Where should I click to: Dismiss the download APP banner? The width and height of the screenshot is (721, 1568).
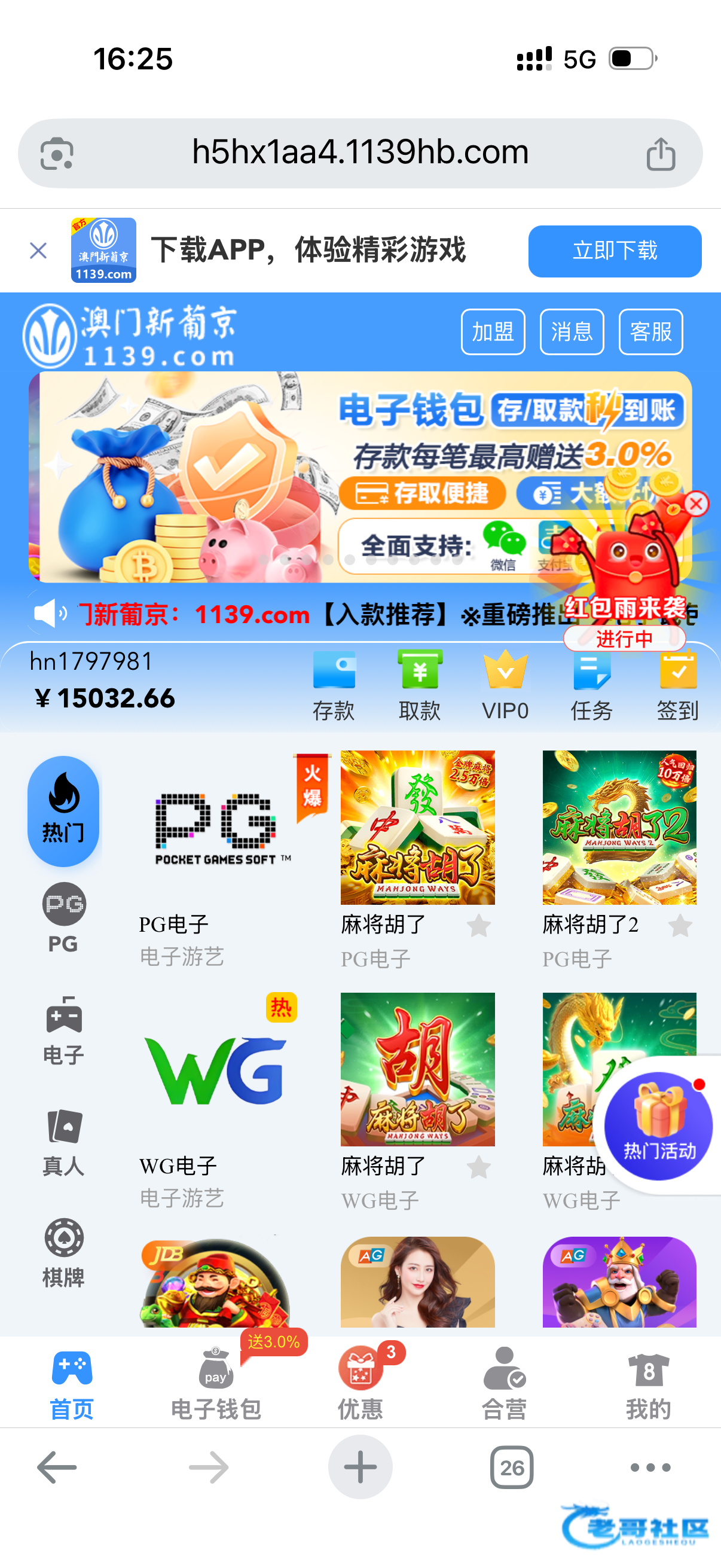(38, 250)
